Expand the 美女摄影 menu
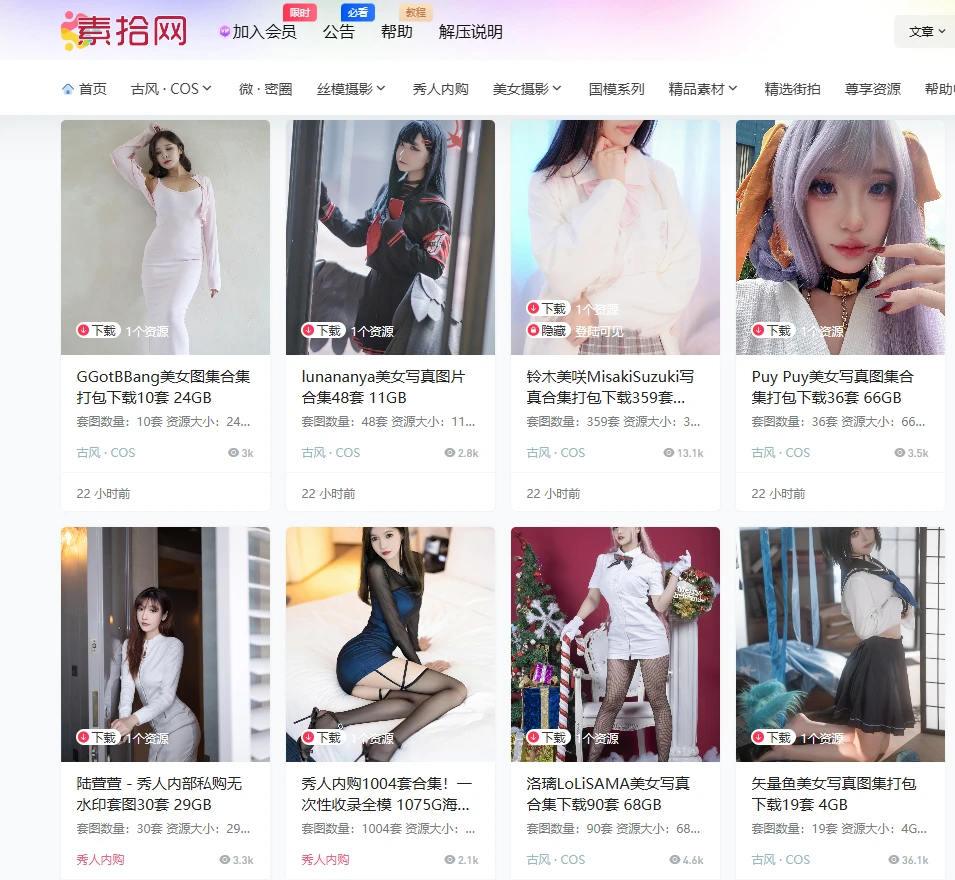The width and height of the screenshot is (955, 880). 527,89
